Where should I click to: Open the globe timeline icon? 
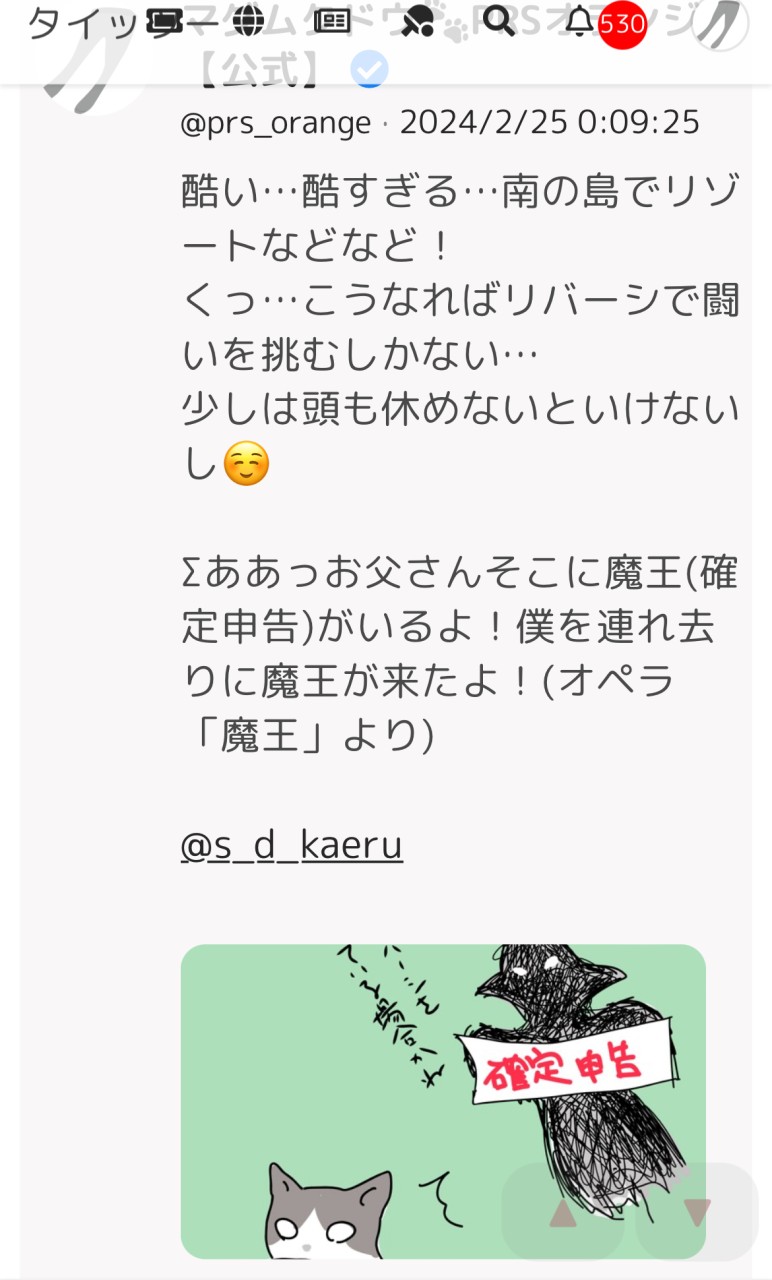click(248, 22)
